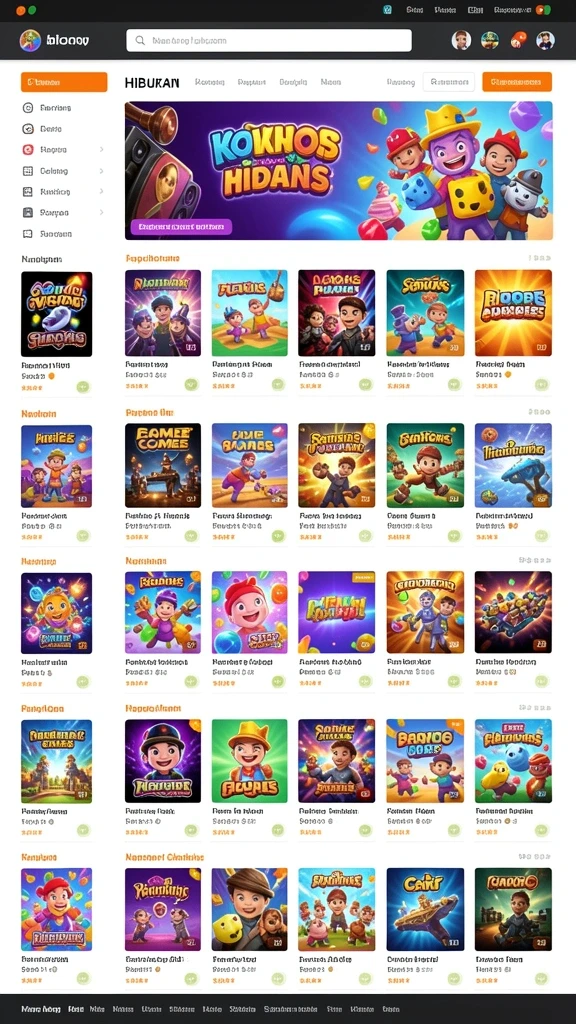Open the orange Bioobe game tile
This screenshot has height=1024, width=576.
coord(513,313)
